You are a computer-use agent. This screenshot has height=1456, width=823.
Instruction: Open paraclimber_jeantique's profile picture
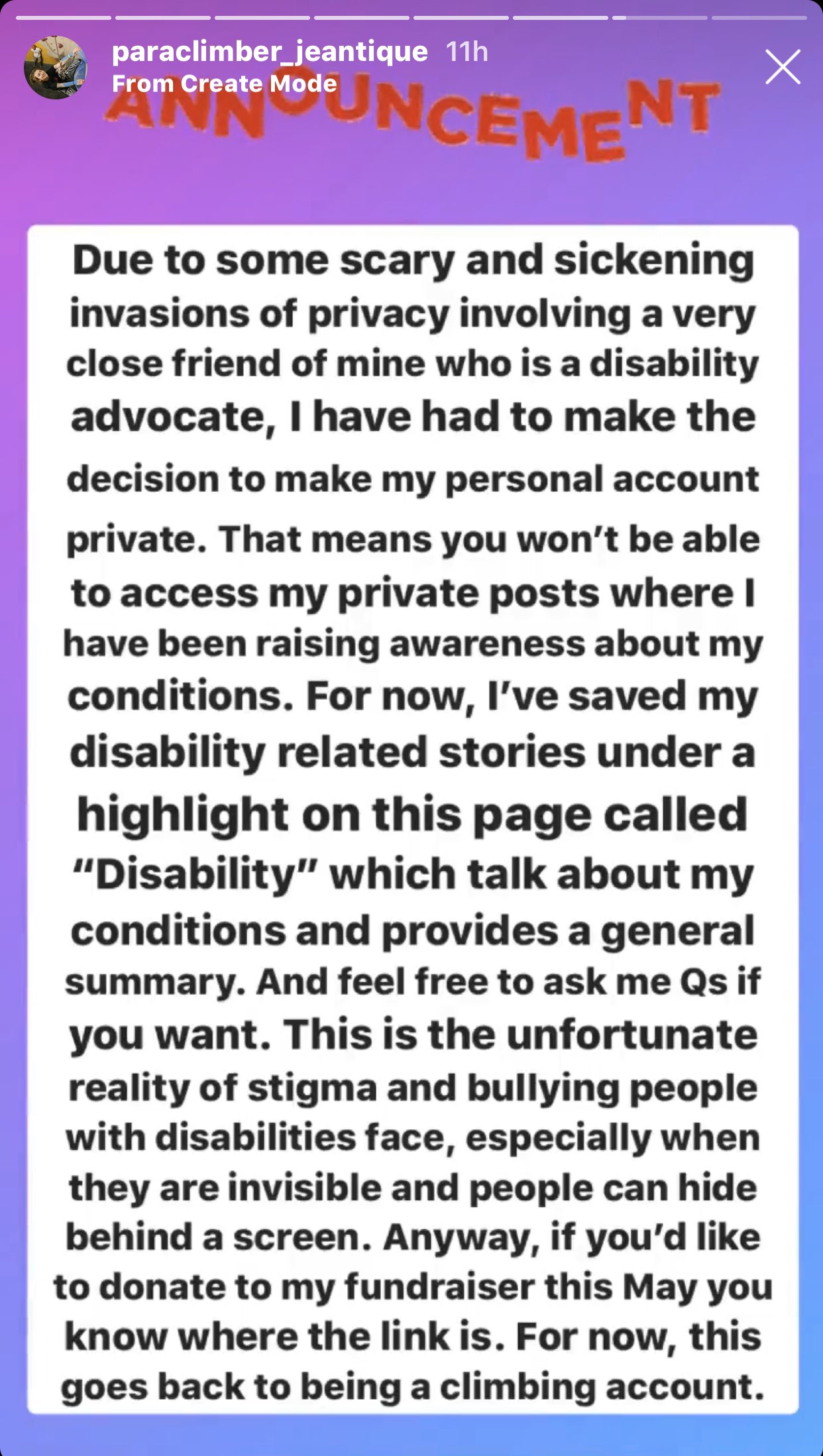point(56,67)
